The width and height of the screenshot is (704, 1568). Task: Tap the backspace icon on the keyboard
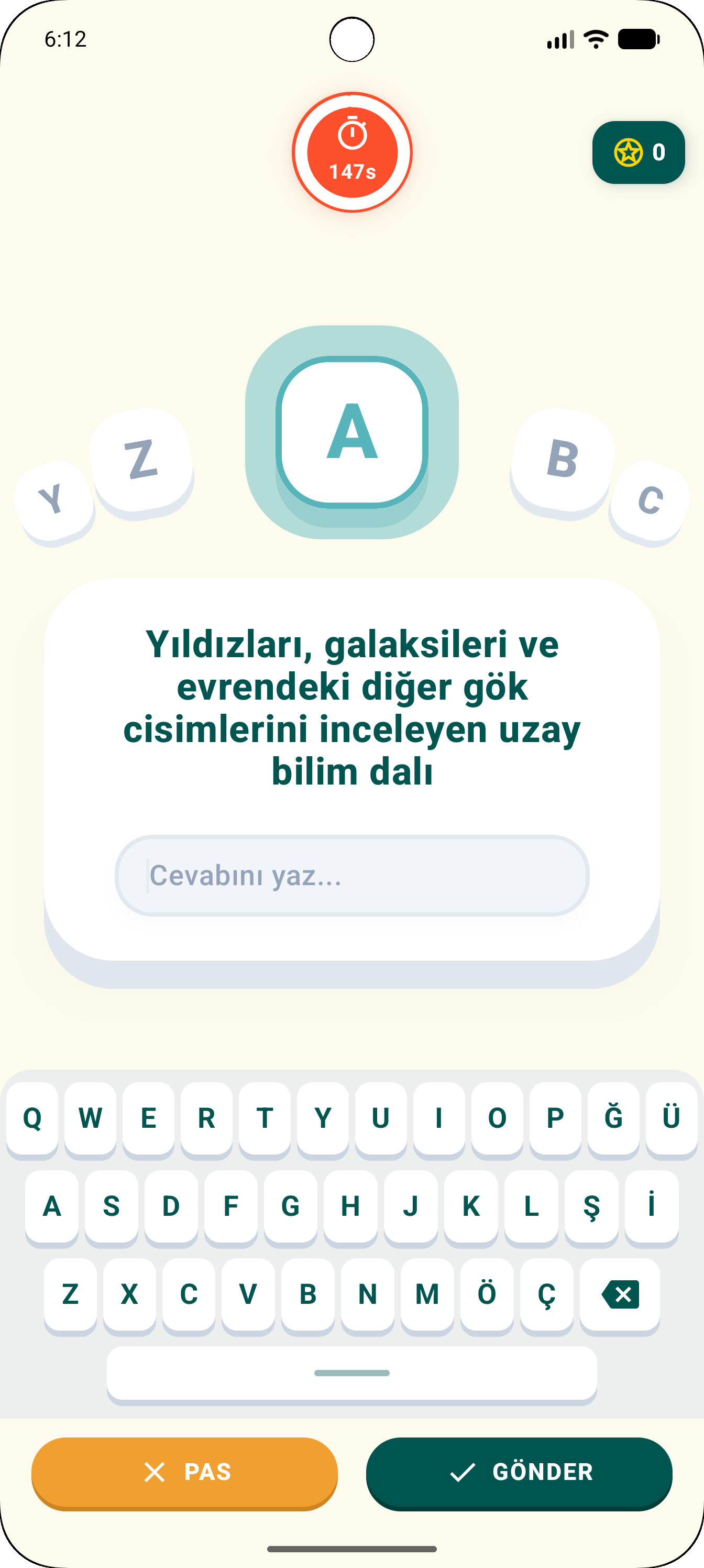620,1293
